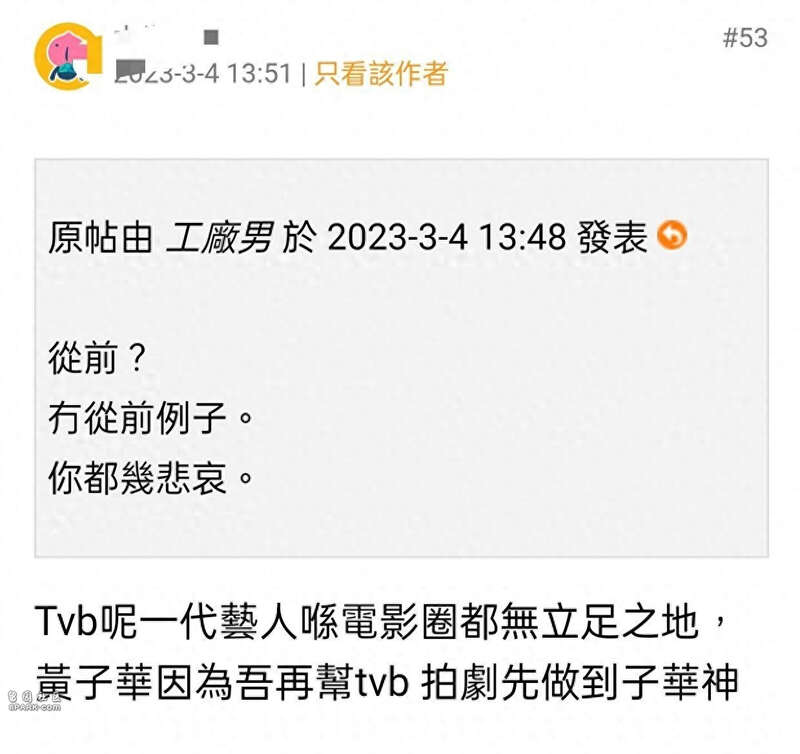Open the poster's avatar profile
The height and width of the screenshot is (754, 800).
click(67, 57)
